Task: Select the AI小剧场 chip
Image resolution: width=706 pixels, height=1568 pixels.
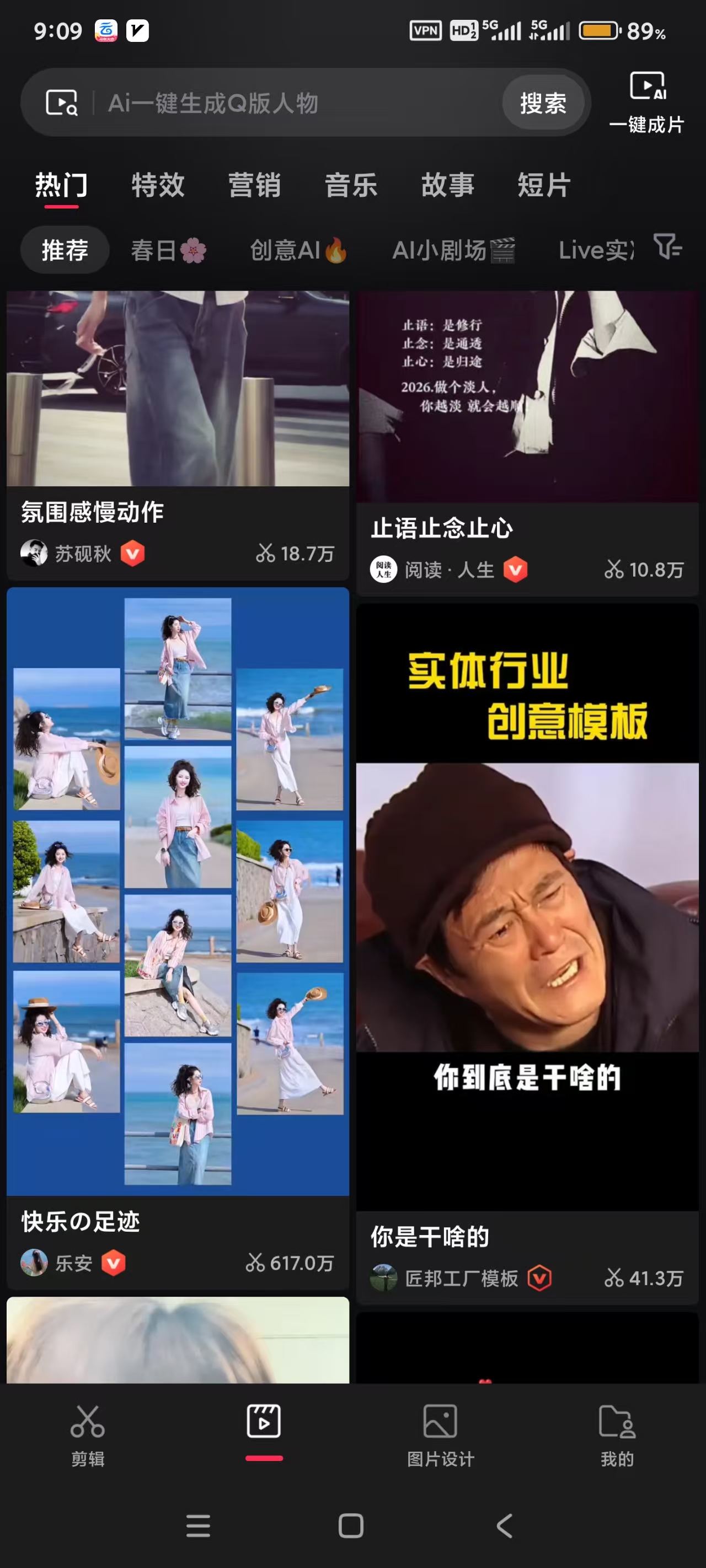Action: pyautogui.click(x=453, y=250)
